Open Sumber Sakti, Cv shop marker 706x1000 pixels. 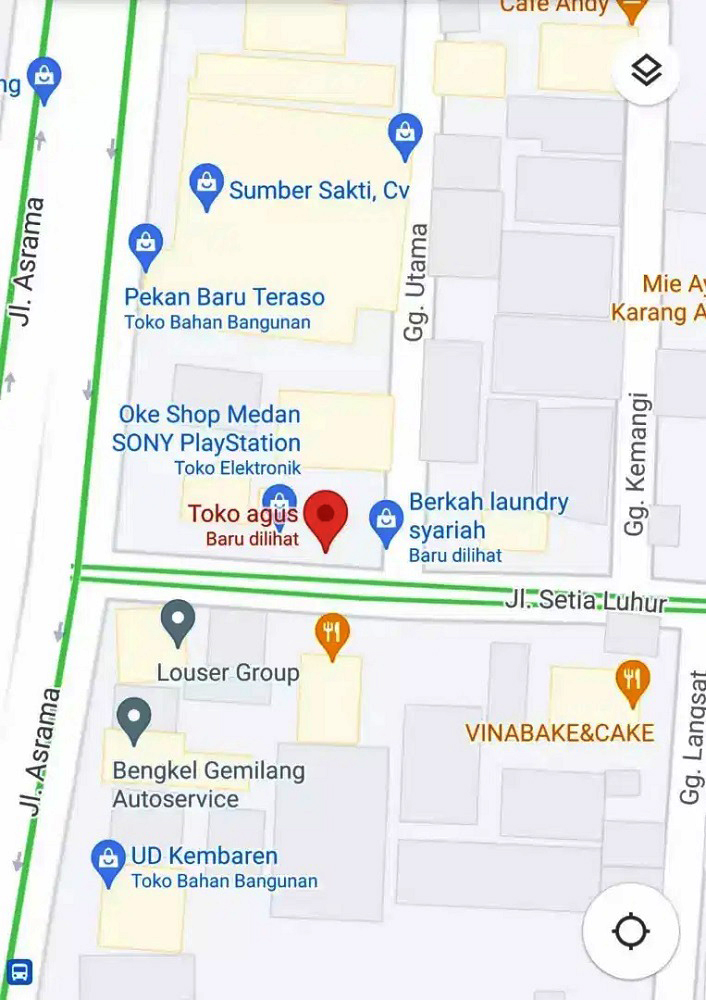[206, 186]
